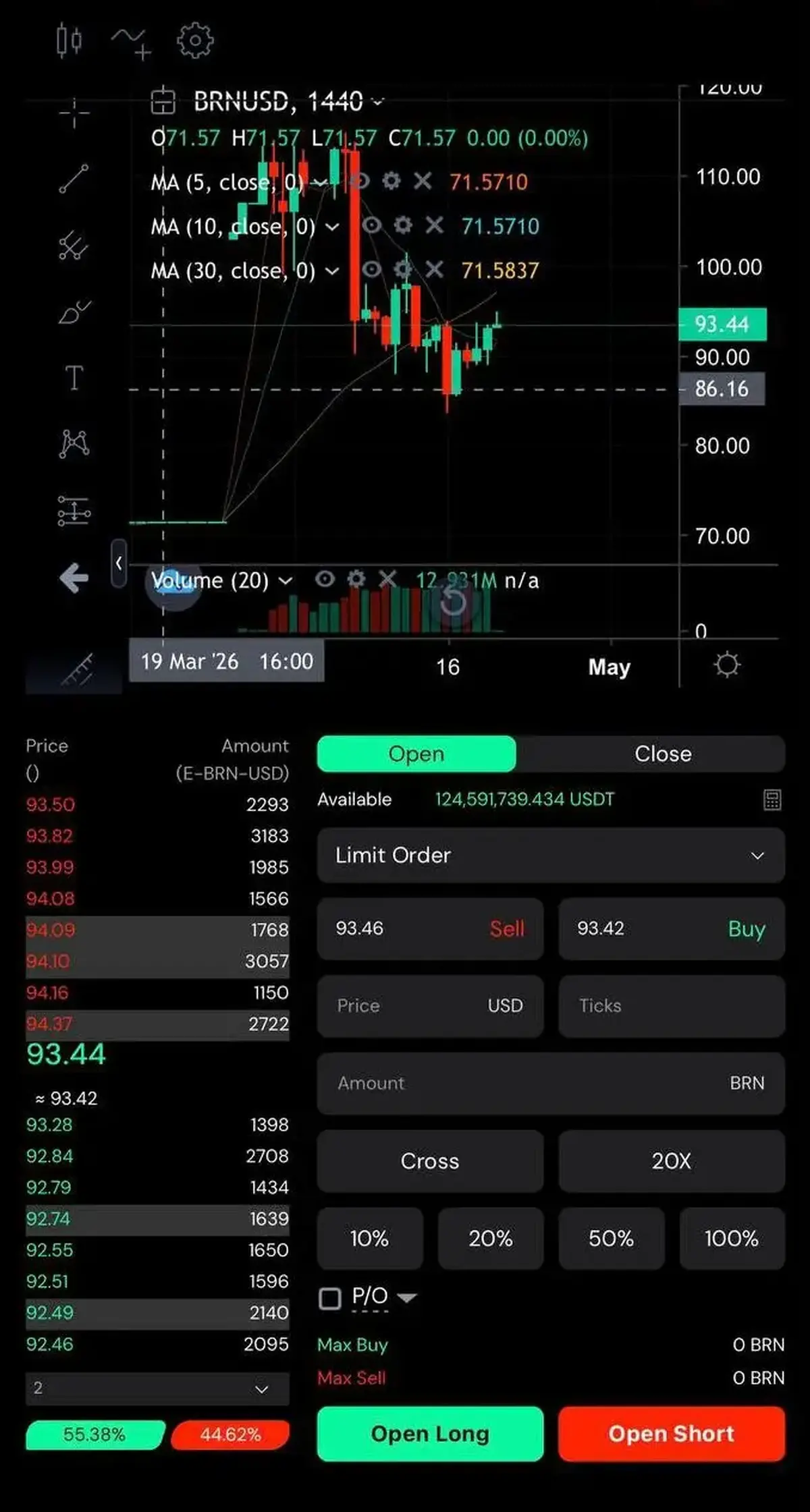810x1512 pixels.
Task: Place an Open Long order
Action: pyautogui.click(x=430, y=1434)
